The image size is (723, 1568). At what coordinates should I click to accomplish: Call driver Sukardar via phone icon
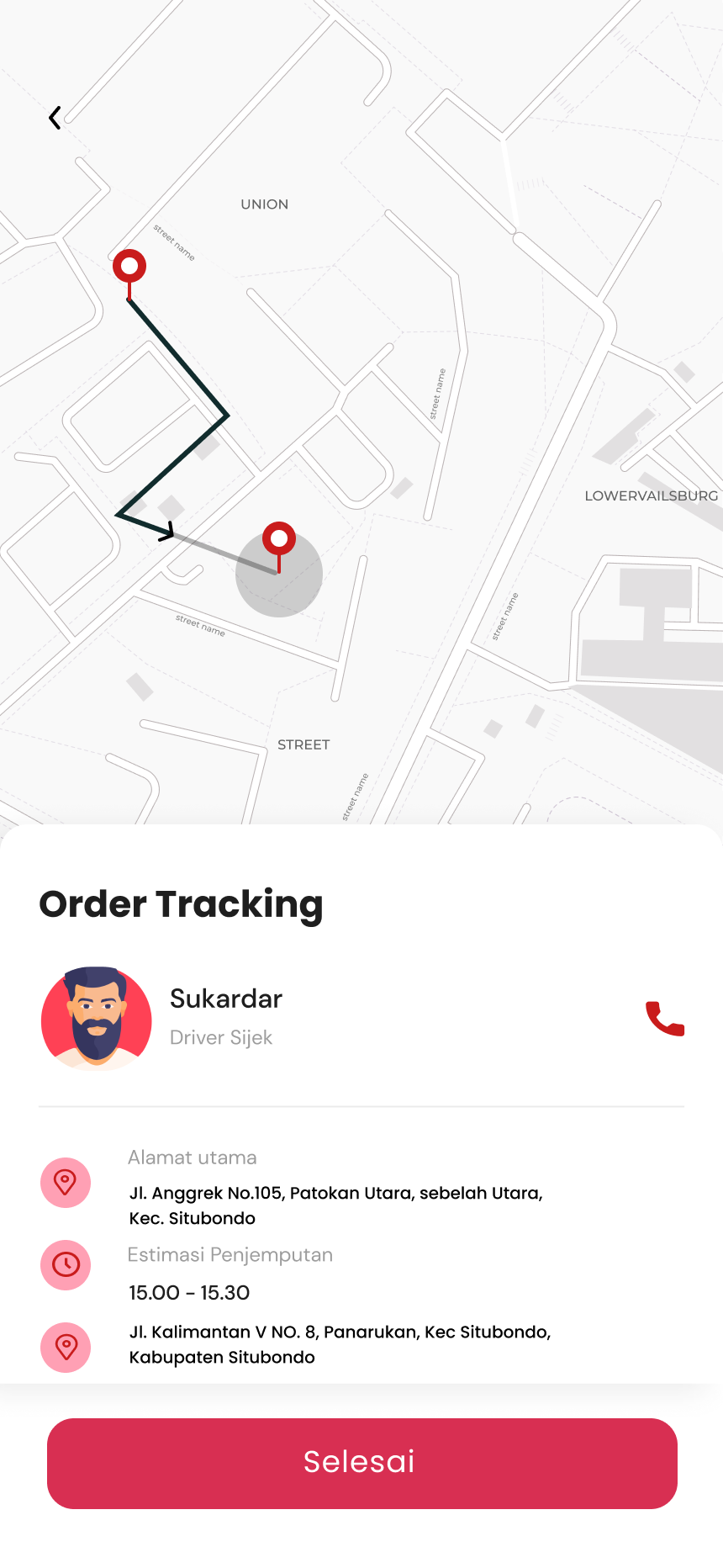(x=665, y=1019)
